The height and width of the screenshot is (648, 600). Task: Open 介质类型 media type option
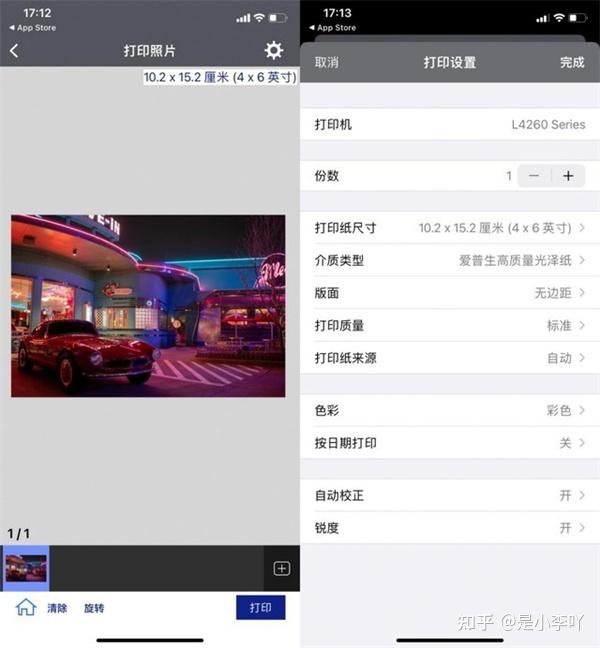[450, 260]
